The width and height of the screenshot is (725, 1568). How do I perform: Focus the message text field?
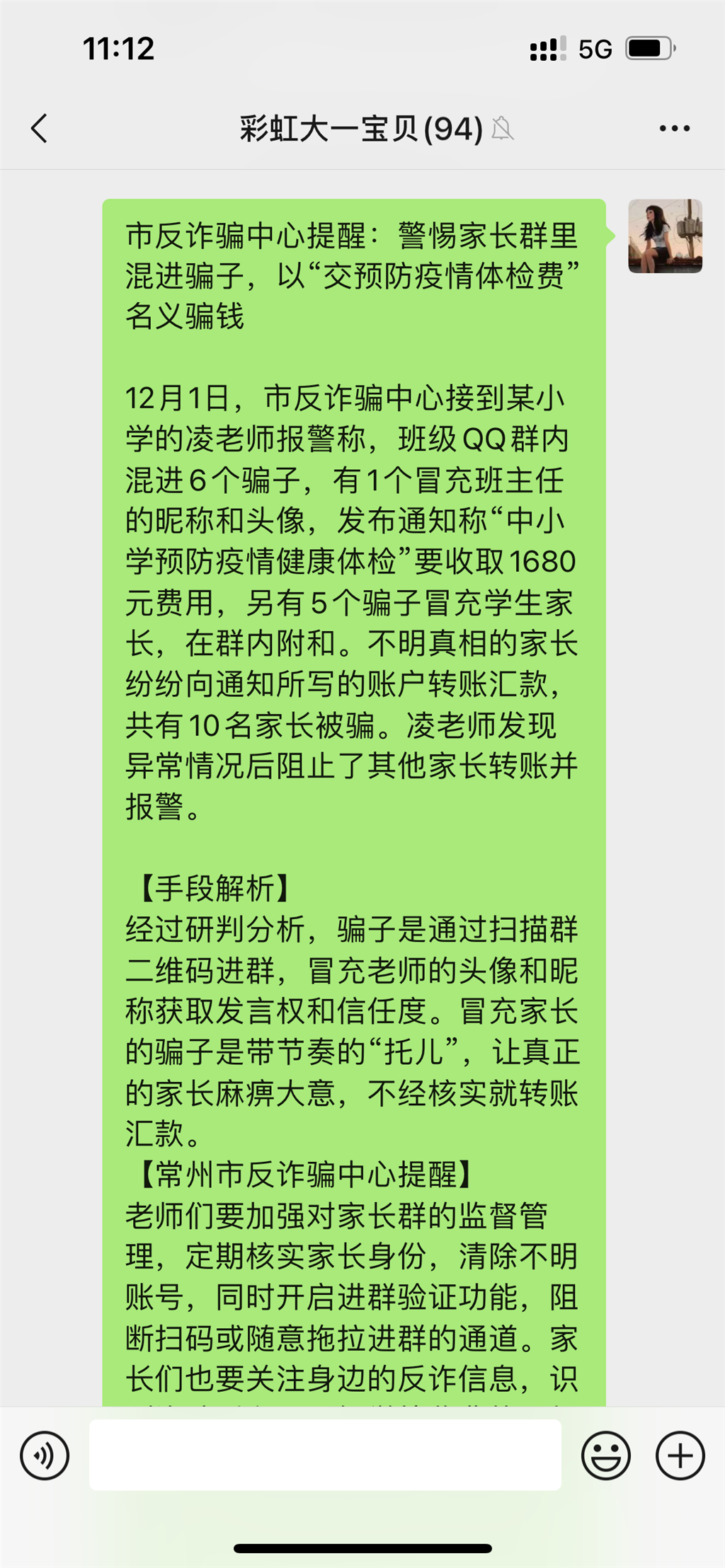tap(325, 1455)
